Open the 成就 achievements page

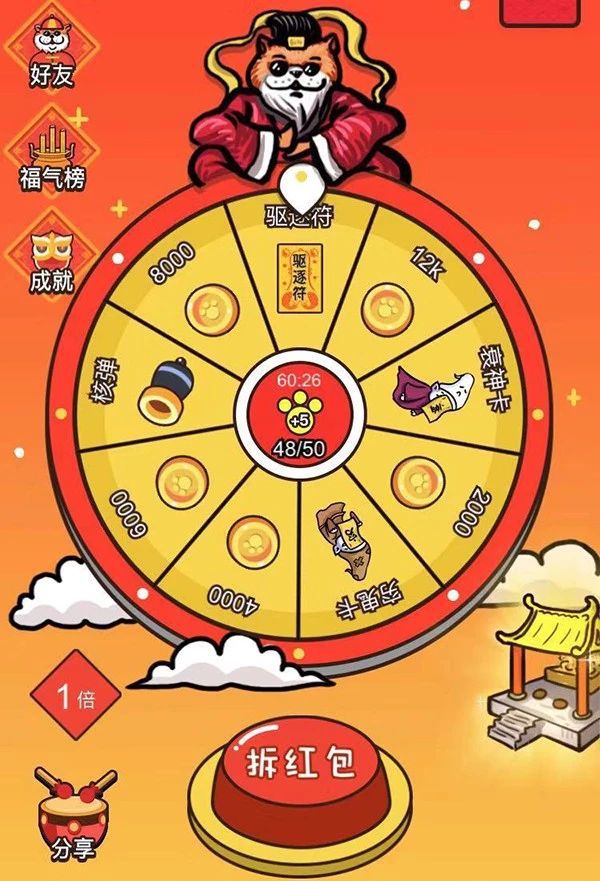click(x=52, y=260)
